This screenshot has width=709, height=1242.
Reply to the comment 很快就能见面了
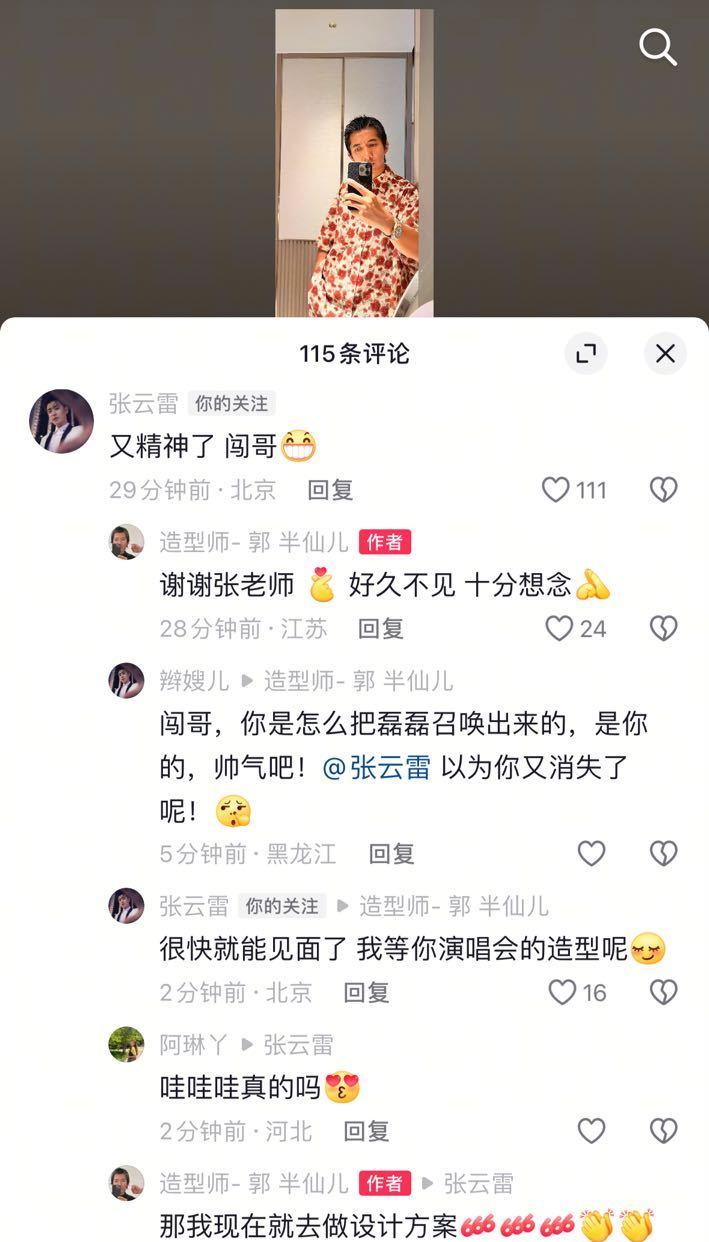pyautogui.click(x=366, y=993)
